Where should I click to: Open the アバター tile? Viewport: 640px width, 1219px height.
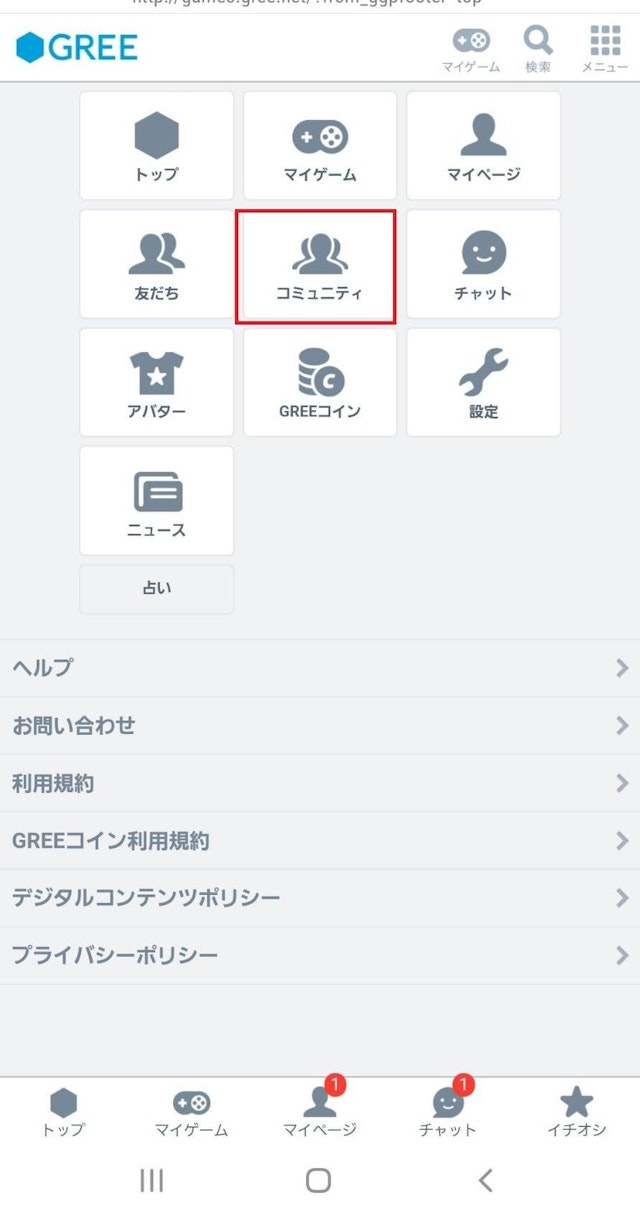(157, 383)
